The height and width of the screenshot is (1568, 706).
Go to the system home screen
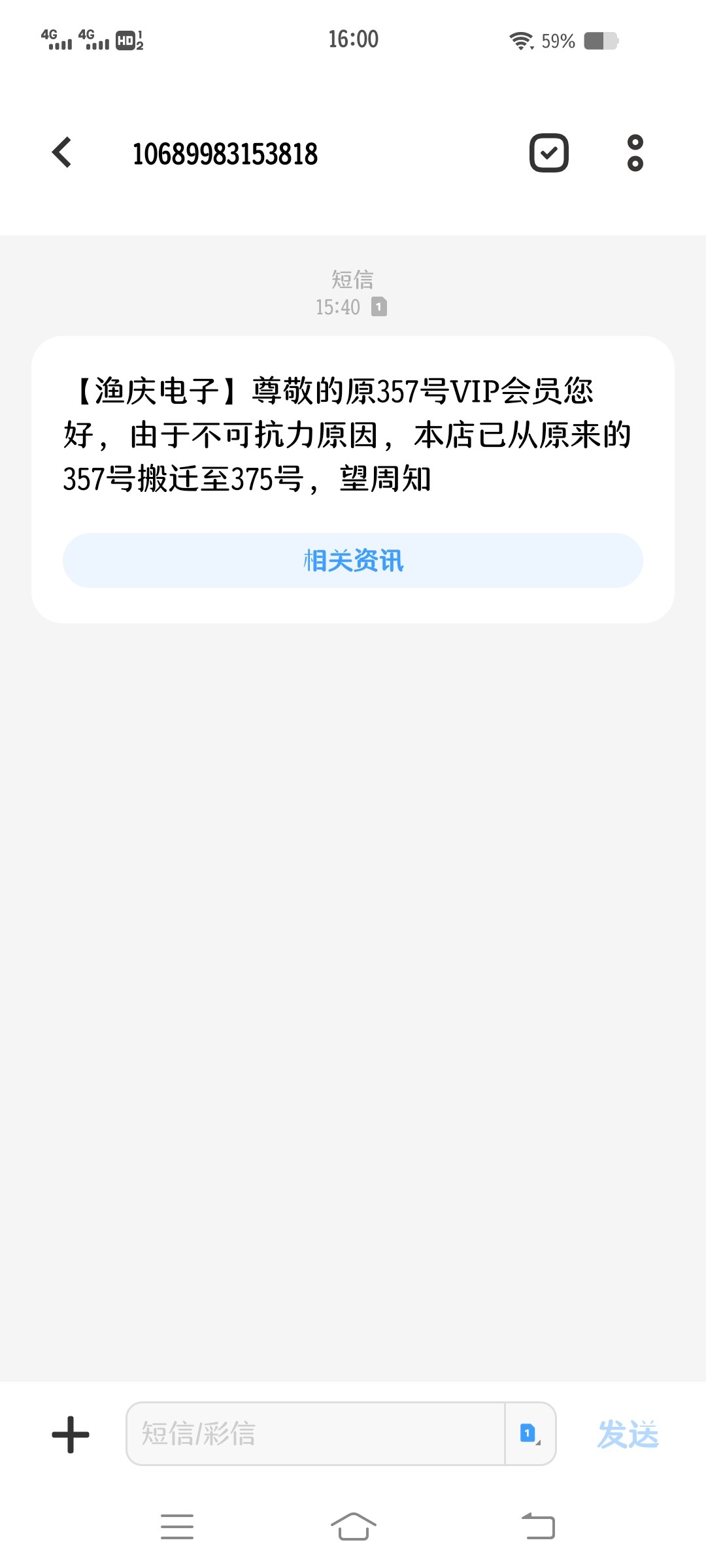coord(353,1526)
